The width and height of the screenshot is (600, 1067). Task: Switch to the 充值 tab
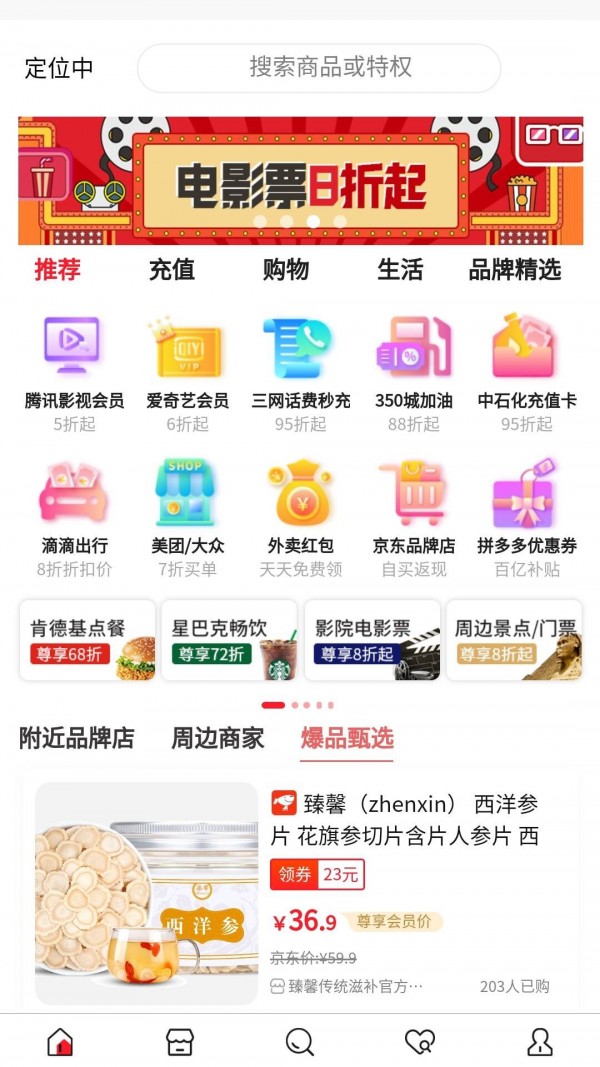pyautogui.click(x=172, y=270)
